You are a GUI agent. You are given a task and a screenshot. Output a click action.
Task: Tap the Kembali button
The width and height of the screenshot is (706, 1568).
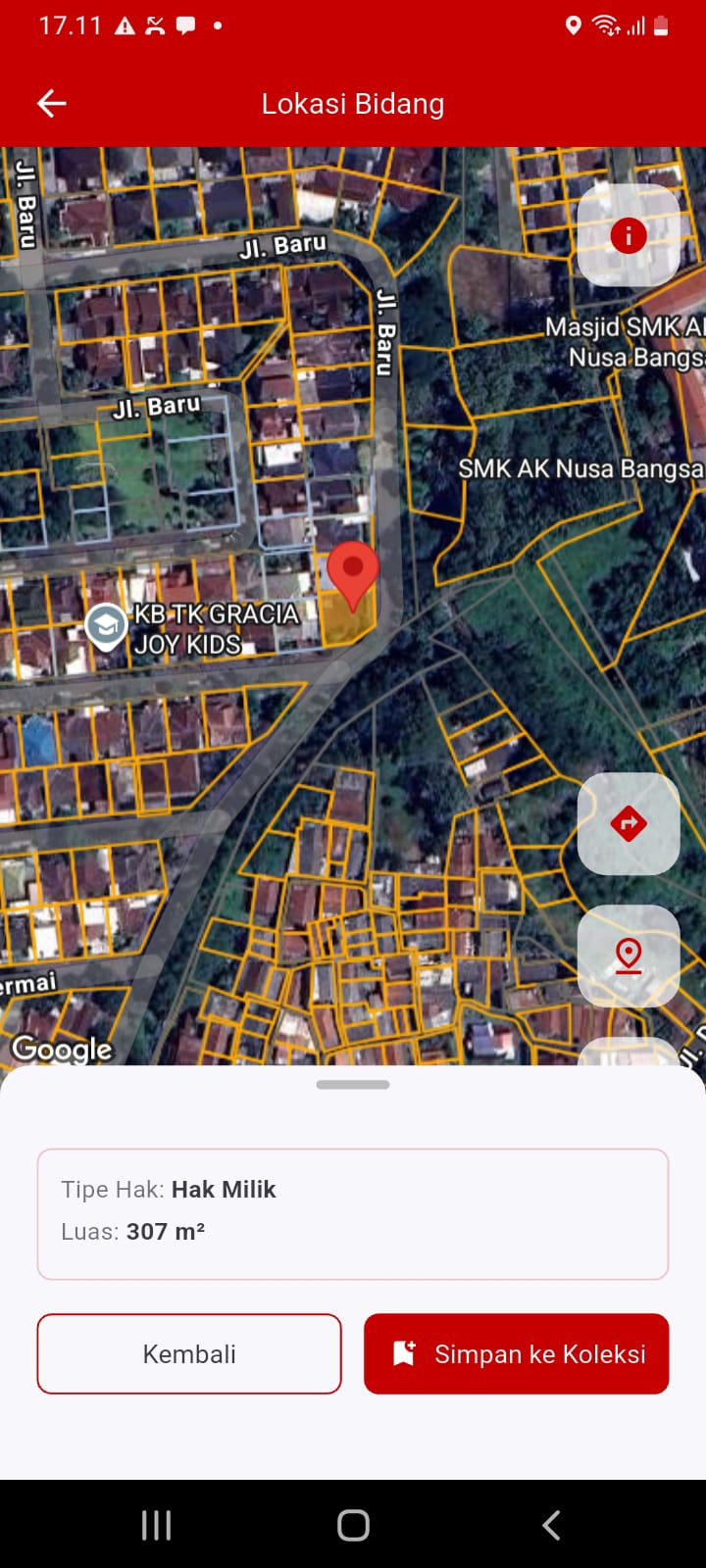click(x=189, y=1353)
